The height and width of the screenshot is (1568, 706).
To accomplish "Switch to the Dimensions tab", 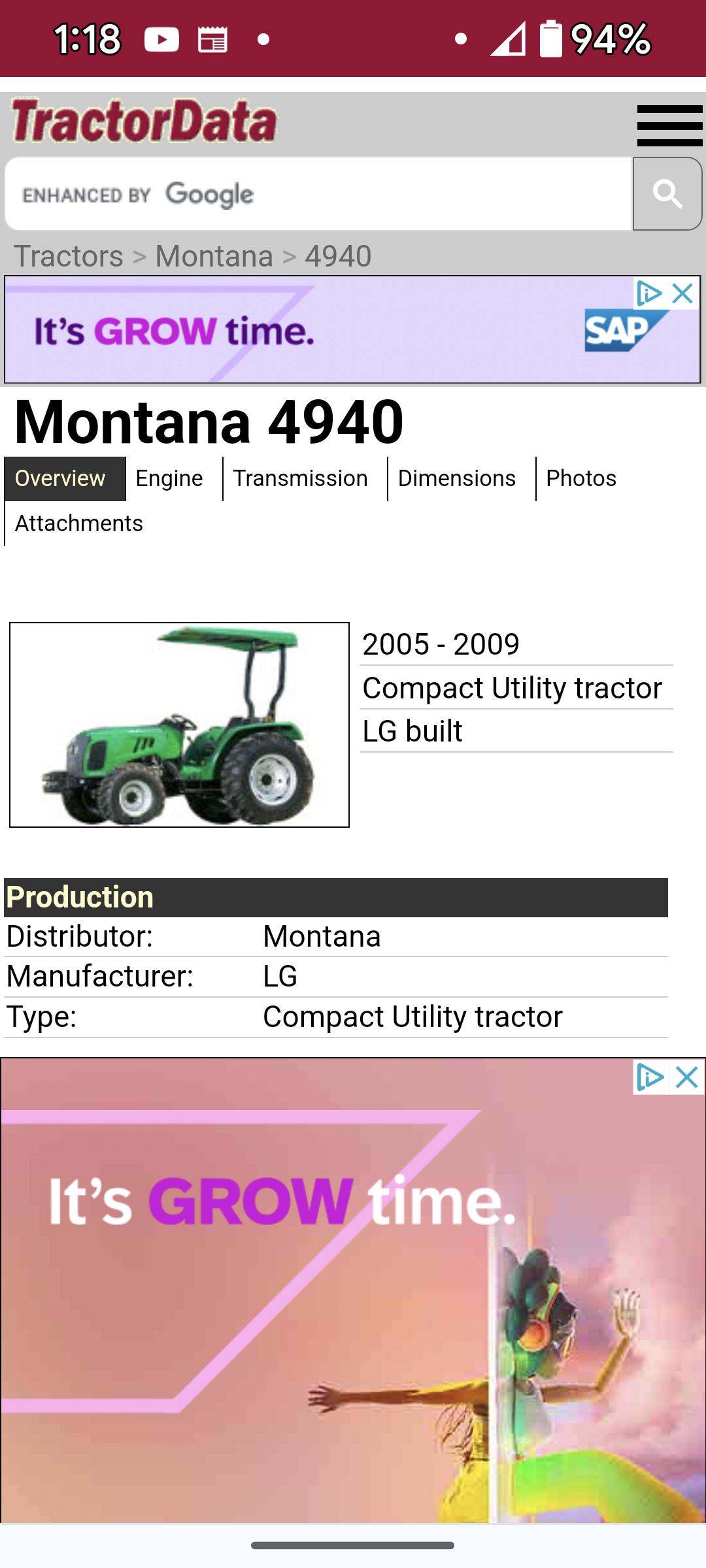I will coord(457,479).
